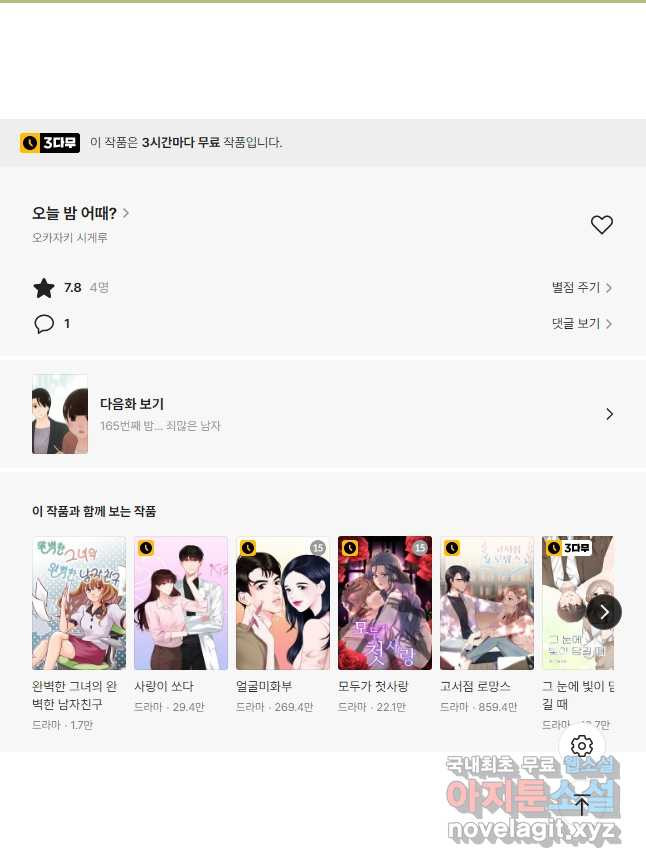
Task: Open the 오늘 밤 어때? title page
Action: pyautogui.click(x=80, y=213)
